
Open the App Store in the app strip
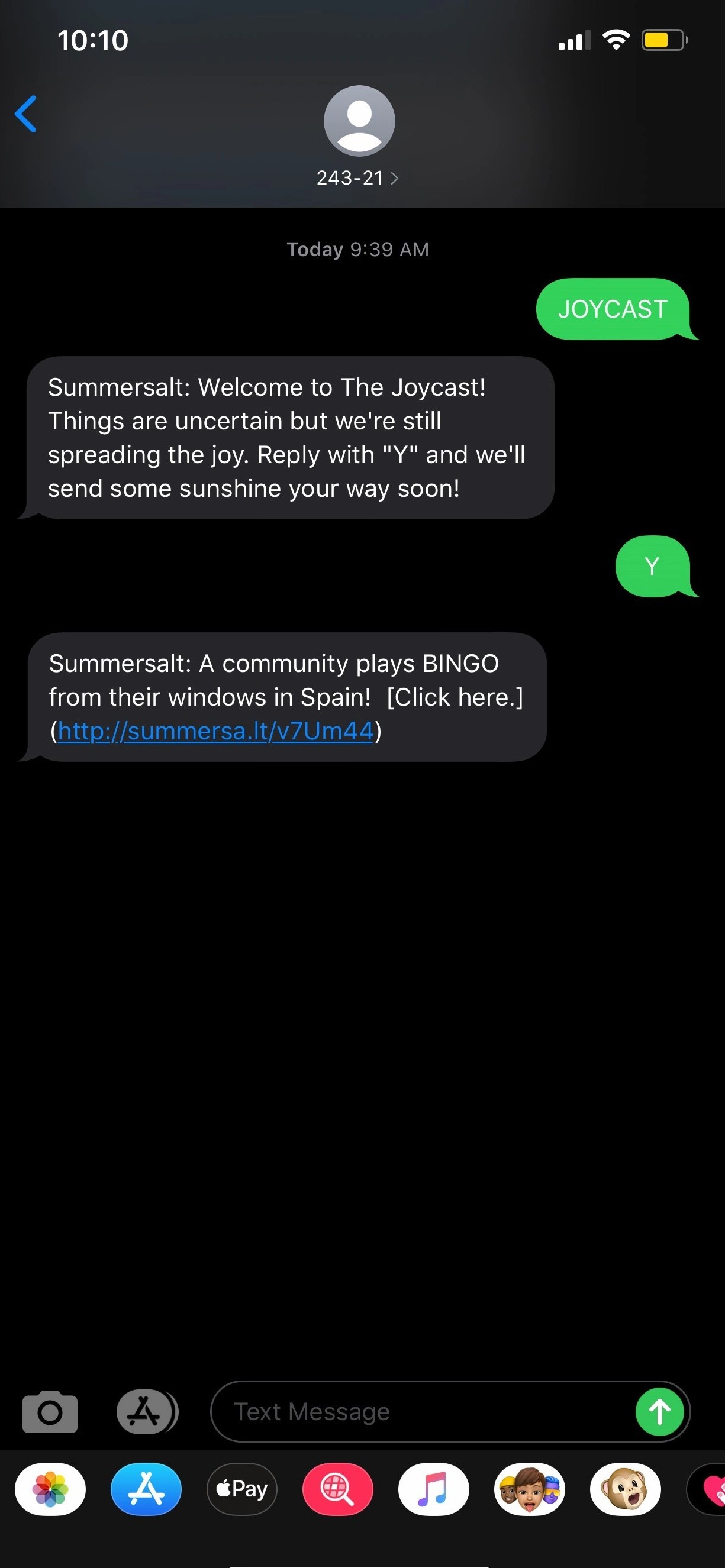(x=146, y=1489)
